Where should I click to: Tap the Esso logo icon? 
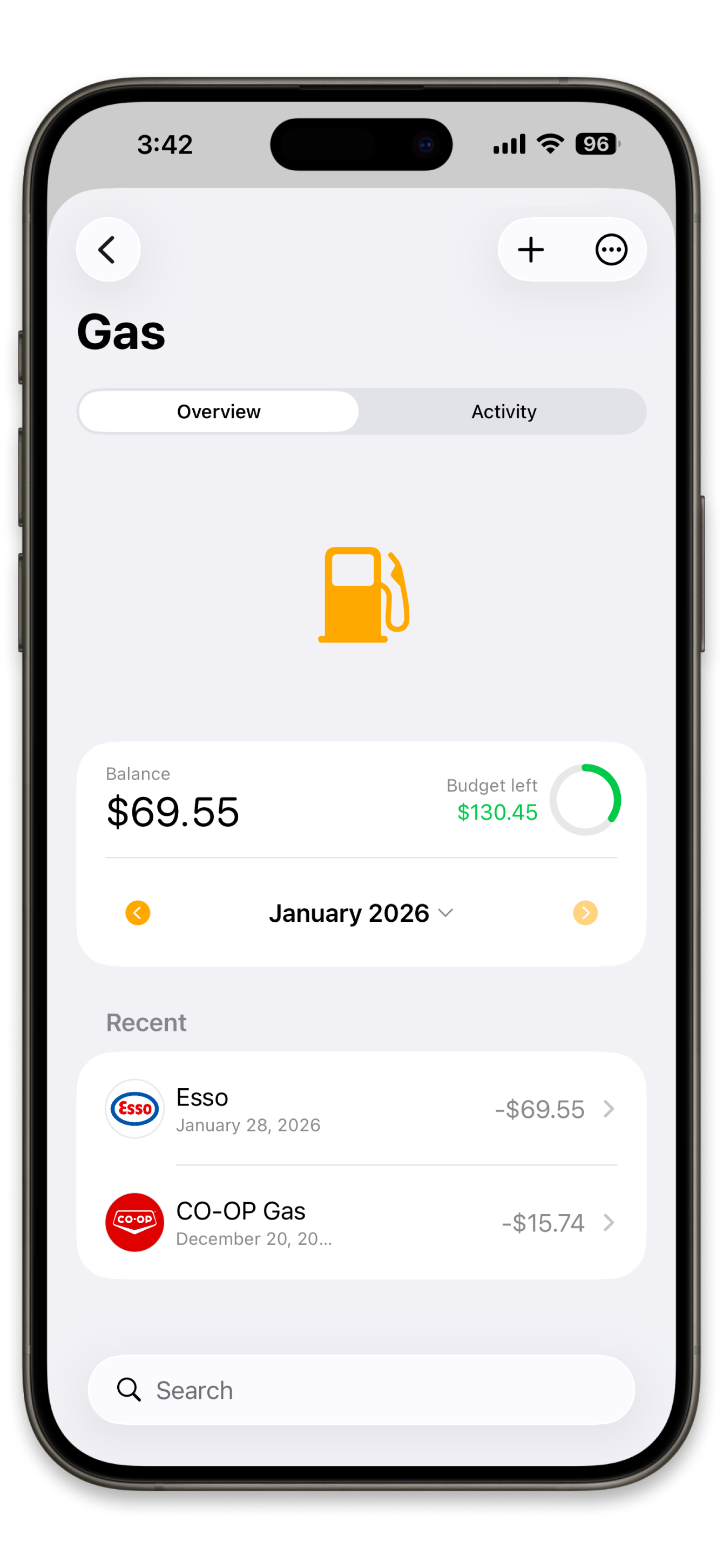point(134,1109)
